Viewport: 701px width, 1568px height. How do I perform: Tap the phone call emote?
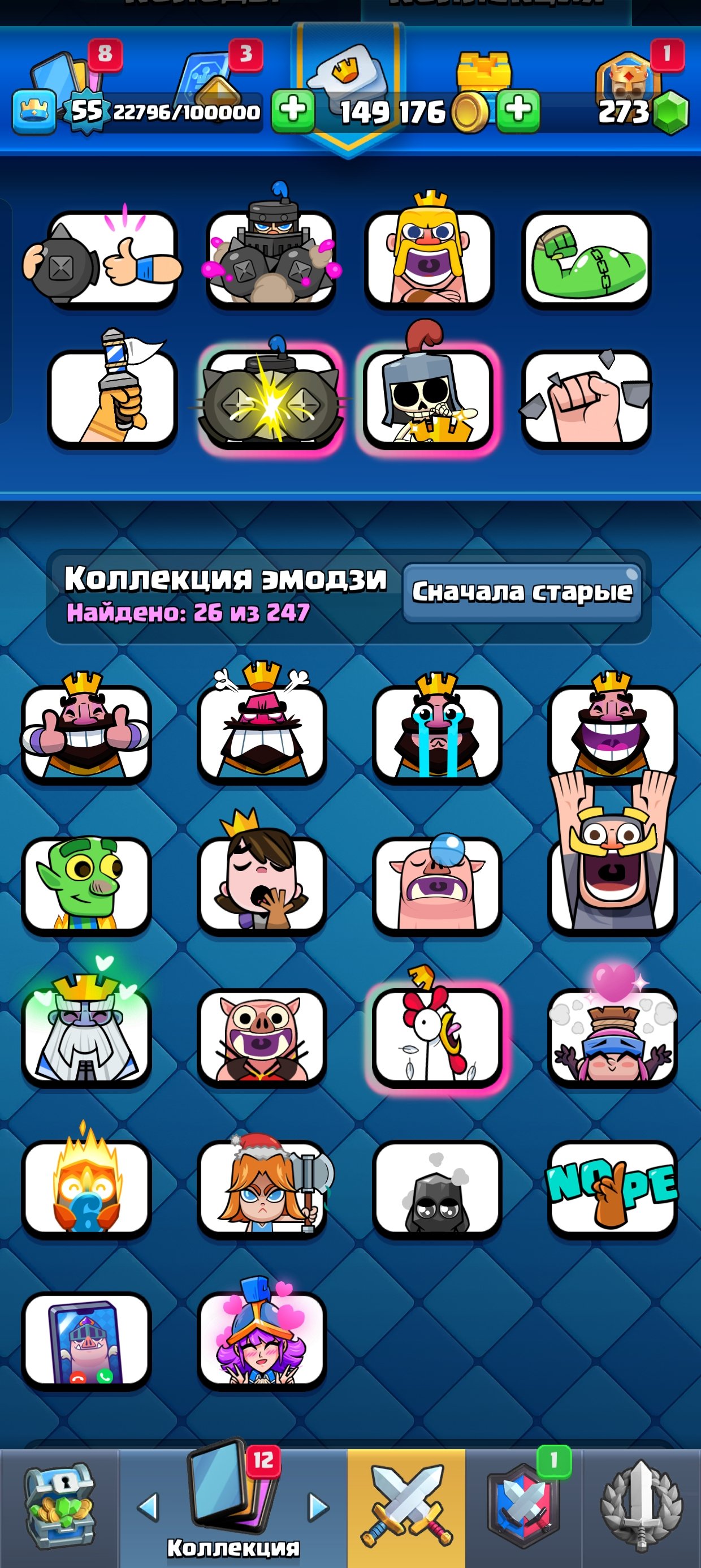(x=86, y=1339)
